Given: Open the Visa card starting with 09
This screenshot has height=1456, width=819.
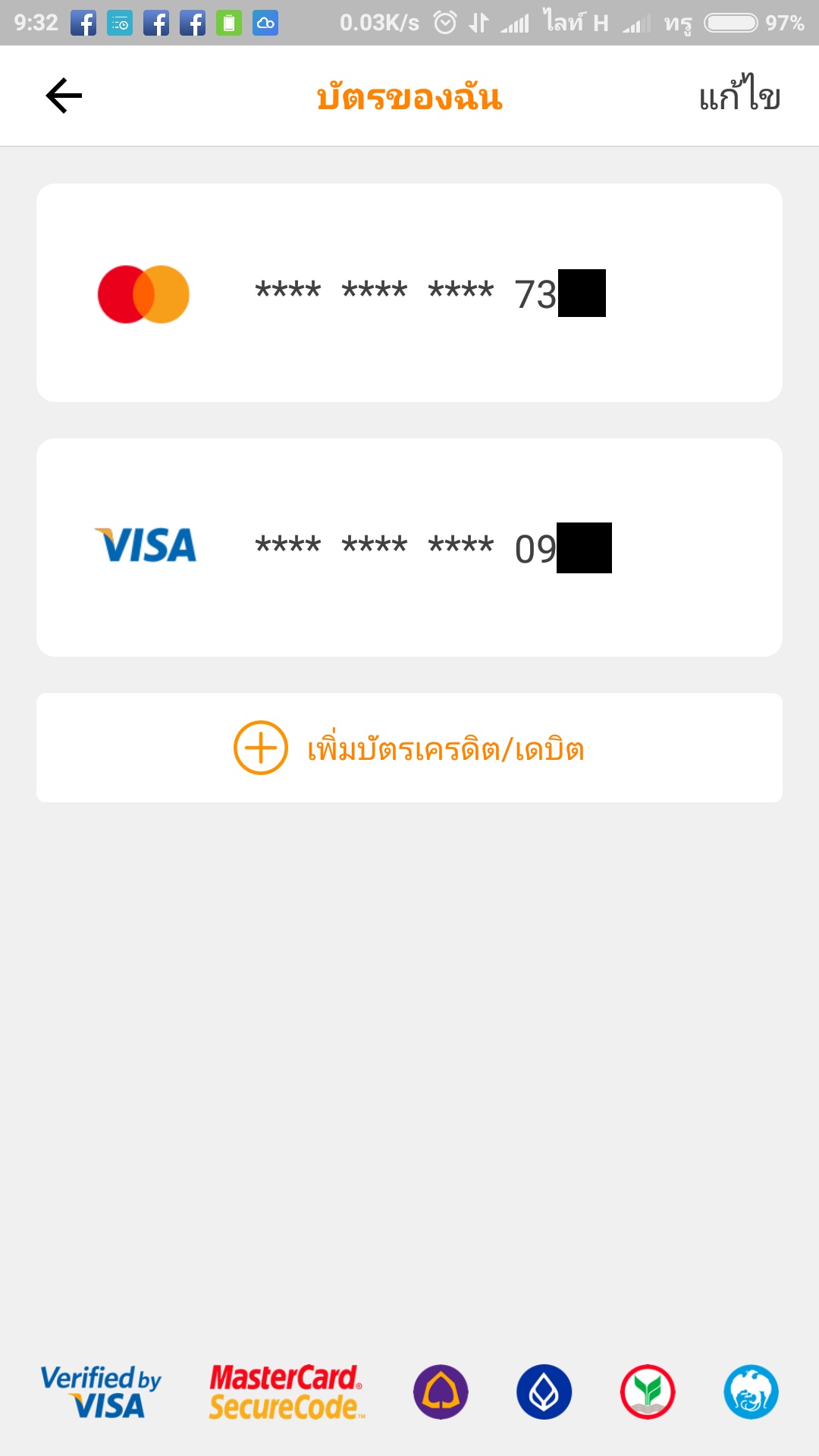Looking at the screenshot, I should tap(409, 547).
